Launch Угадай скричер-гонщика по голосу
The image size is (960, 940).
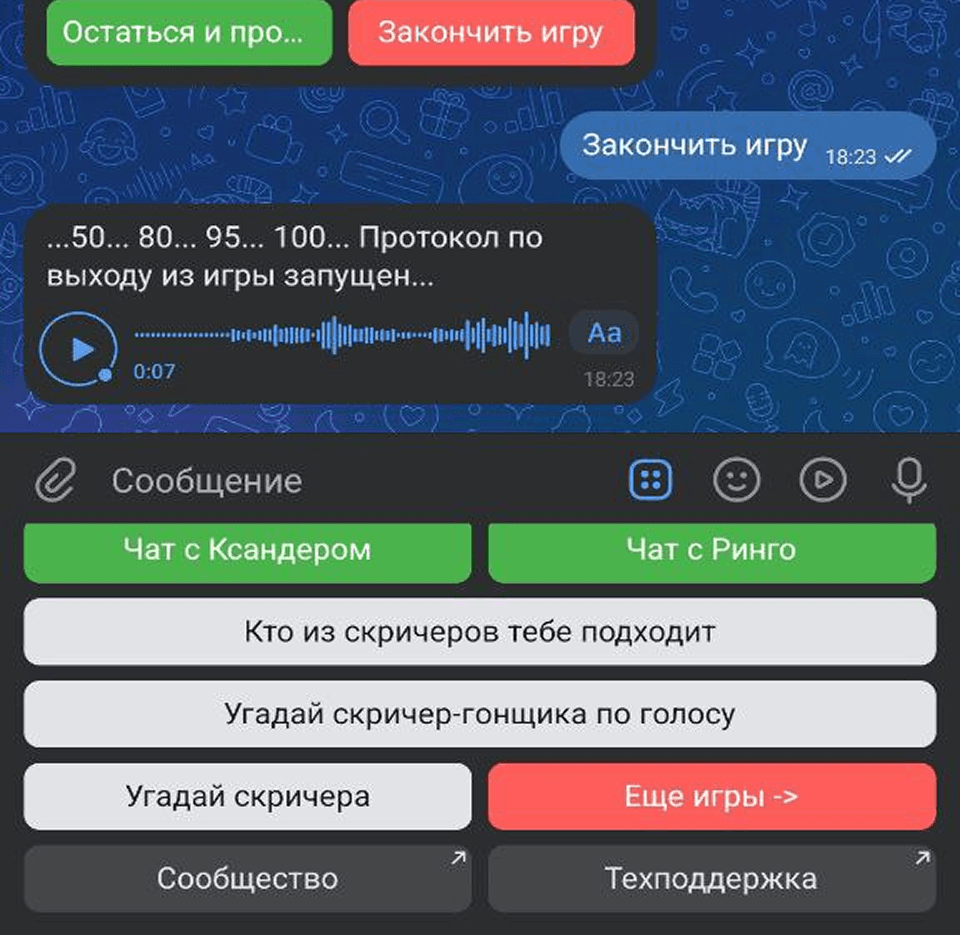(x=480, y=714)
